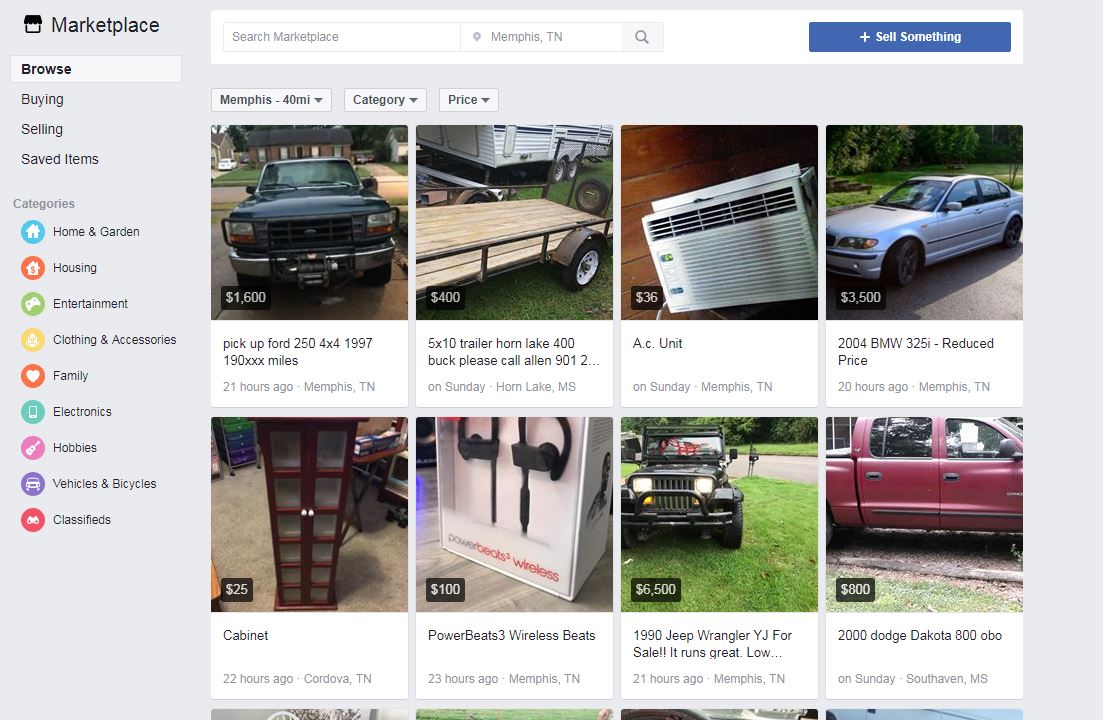Open the Category filter dropdown

pos(385,100)
